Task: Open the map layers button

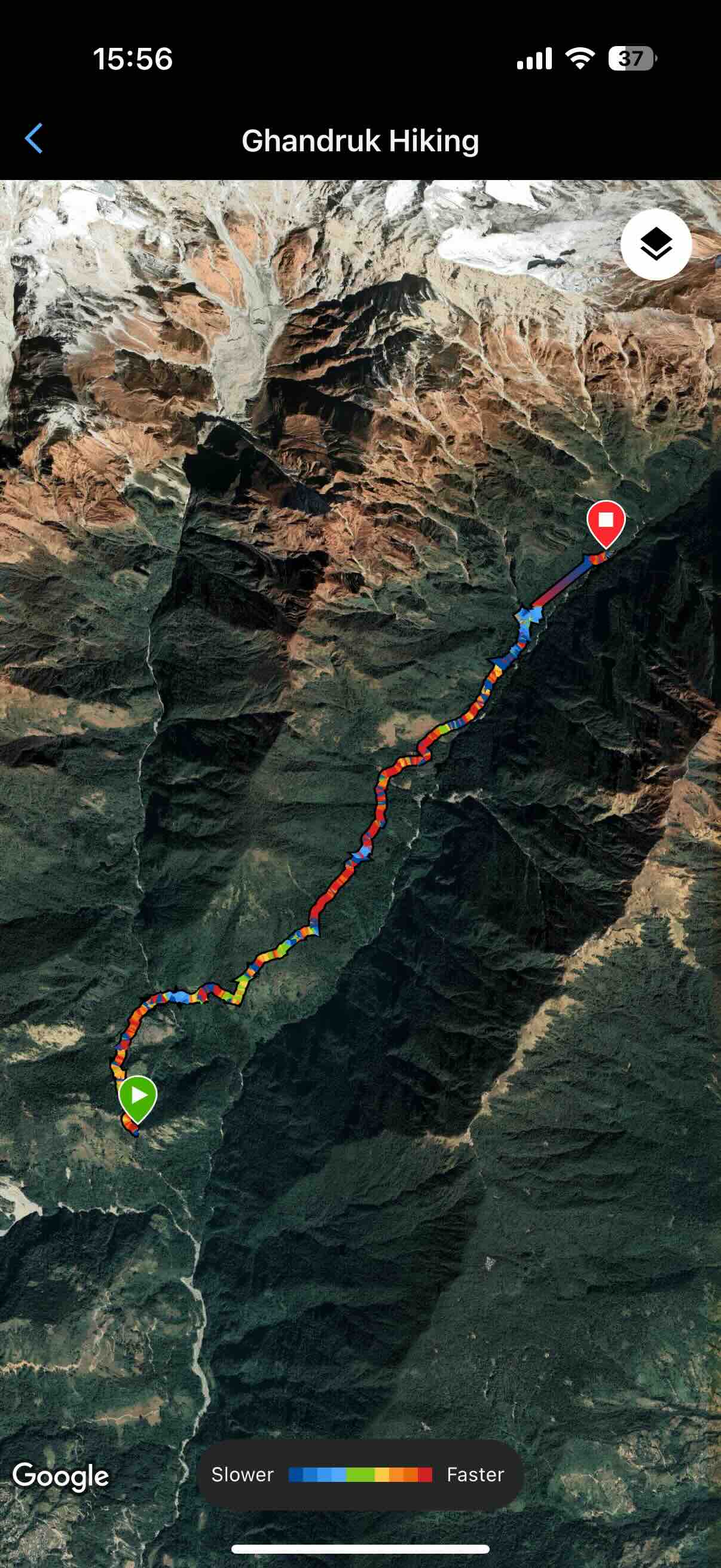Action: click(x=655, y=245)
